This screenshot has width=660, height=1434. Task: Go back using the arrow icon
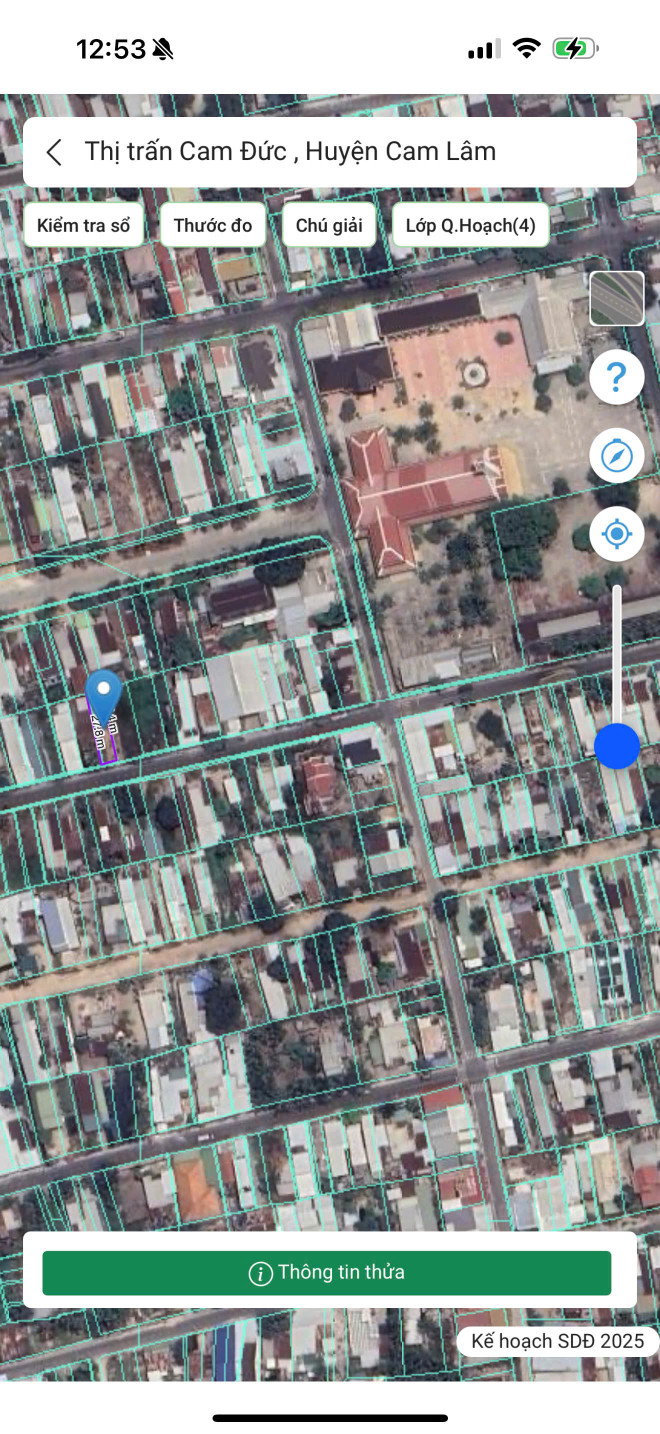(54, 152)
